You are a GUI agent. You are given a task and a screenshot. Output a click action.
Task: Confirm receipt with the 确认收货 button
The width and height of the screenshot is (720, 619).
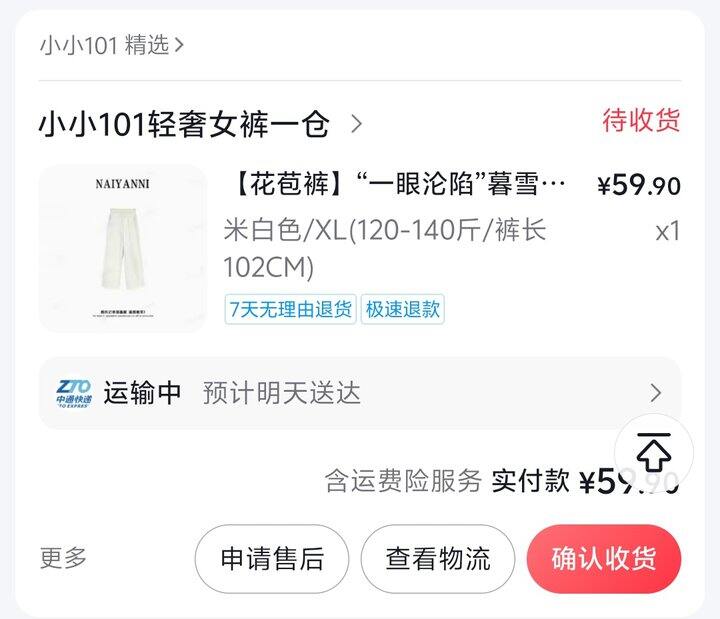pyautogui.click(x=604, y=559)
